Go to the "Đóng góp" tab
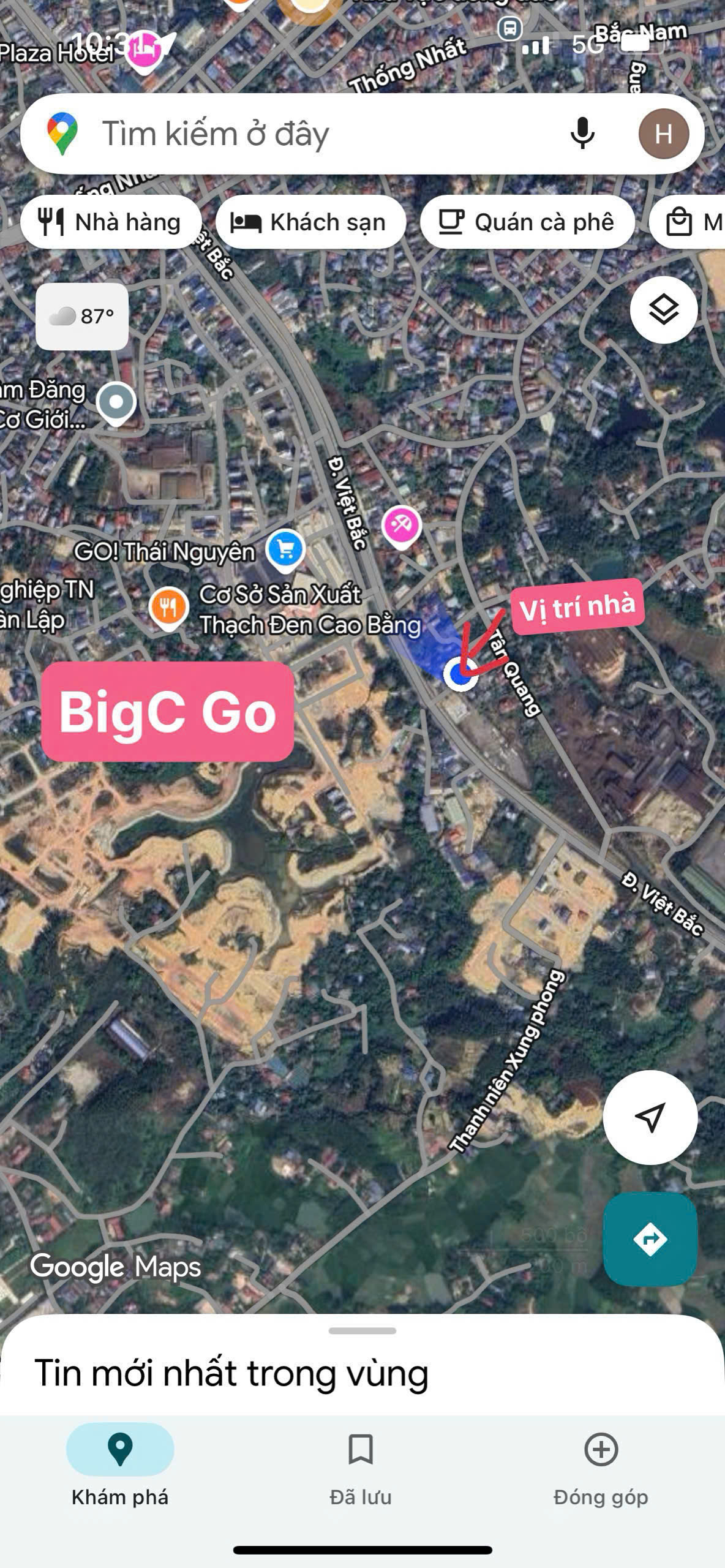The image size is (725, 1568). 601,1469
